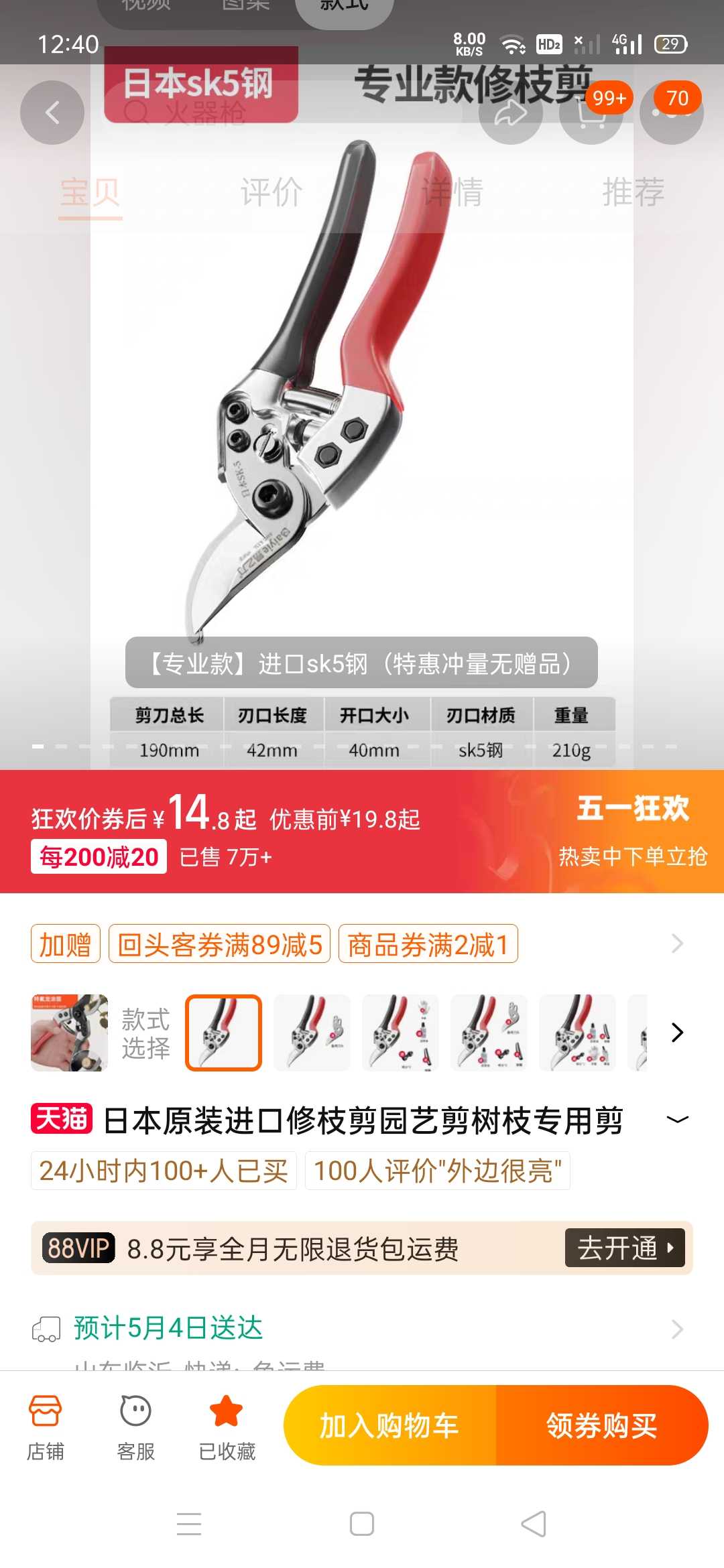Switch to the 评价 tab
724x1568 pixels.
click(271, 192)
